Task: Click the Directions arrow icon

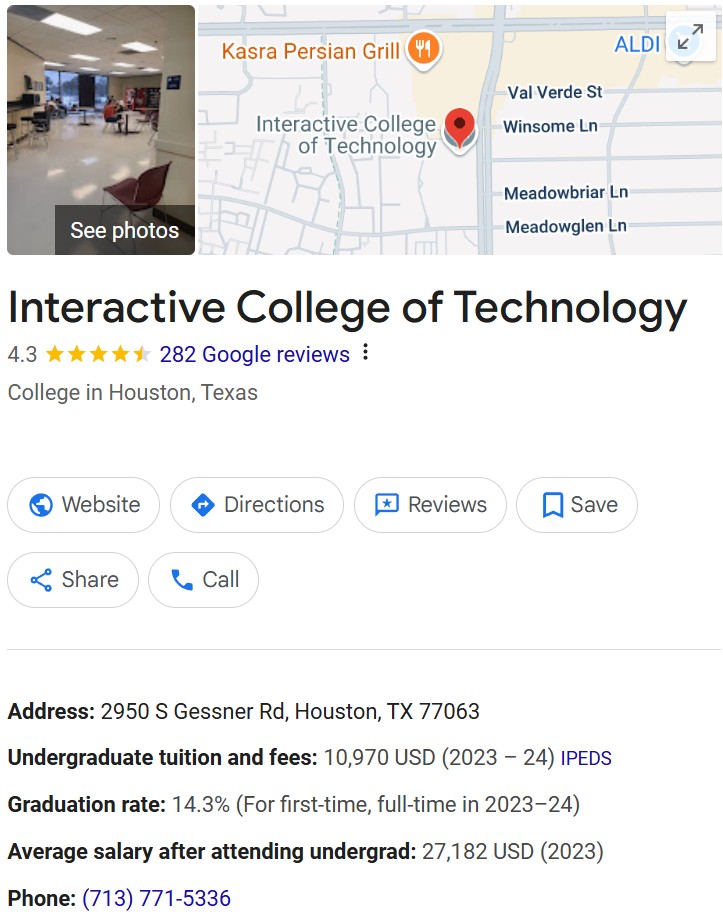Action: coord(202,505)
